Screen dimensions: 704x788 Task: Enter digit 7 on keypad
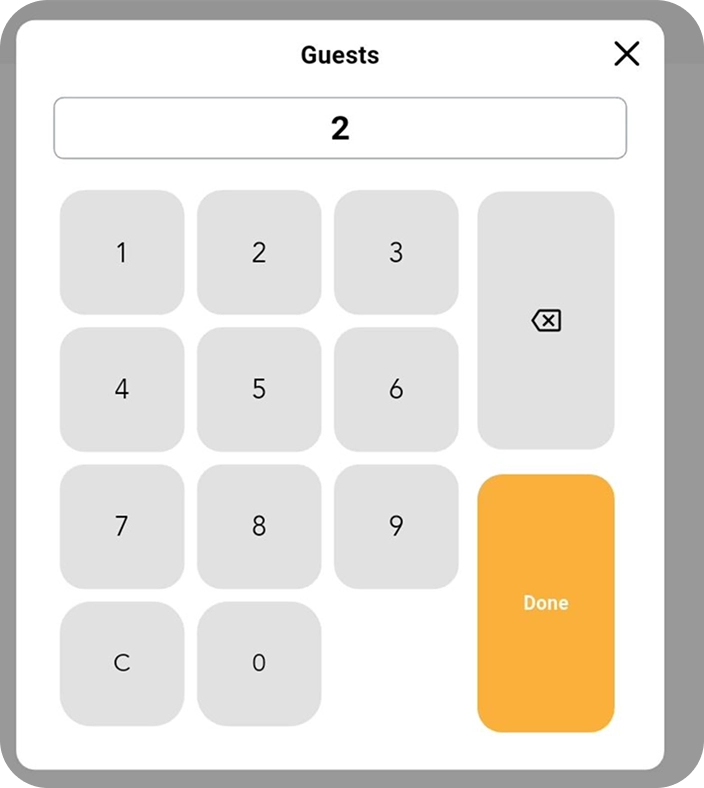[x=122, y=526]
